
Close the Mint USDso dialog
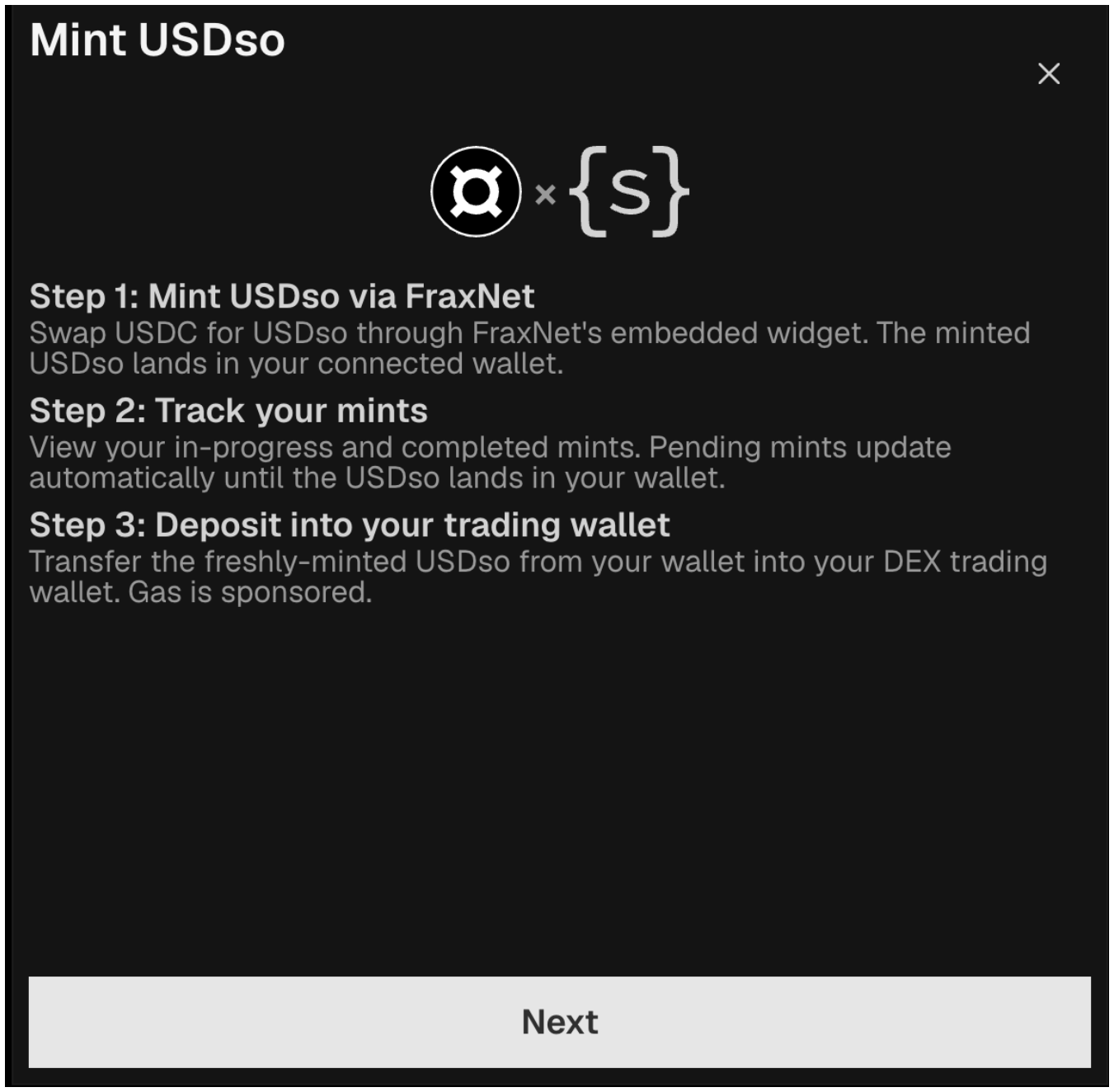point(1049,74)
